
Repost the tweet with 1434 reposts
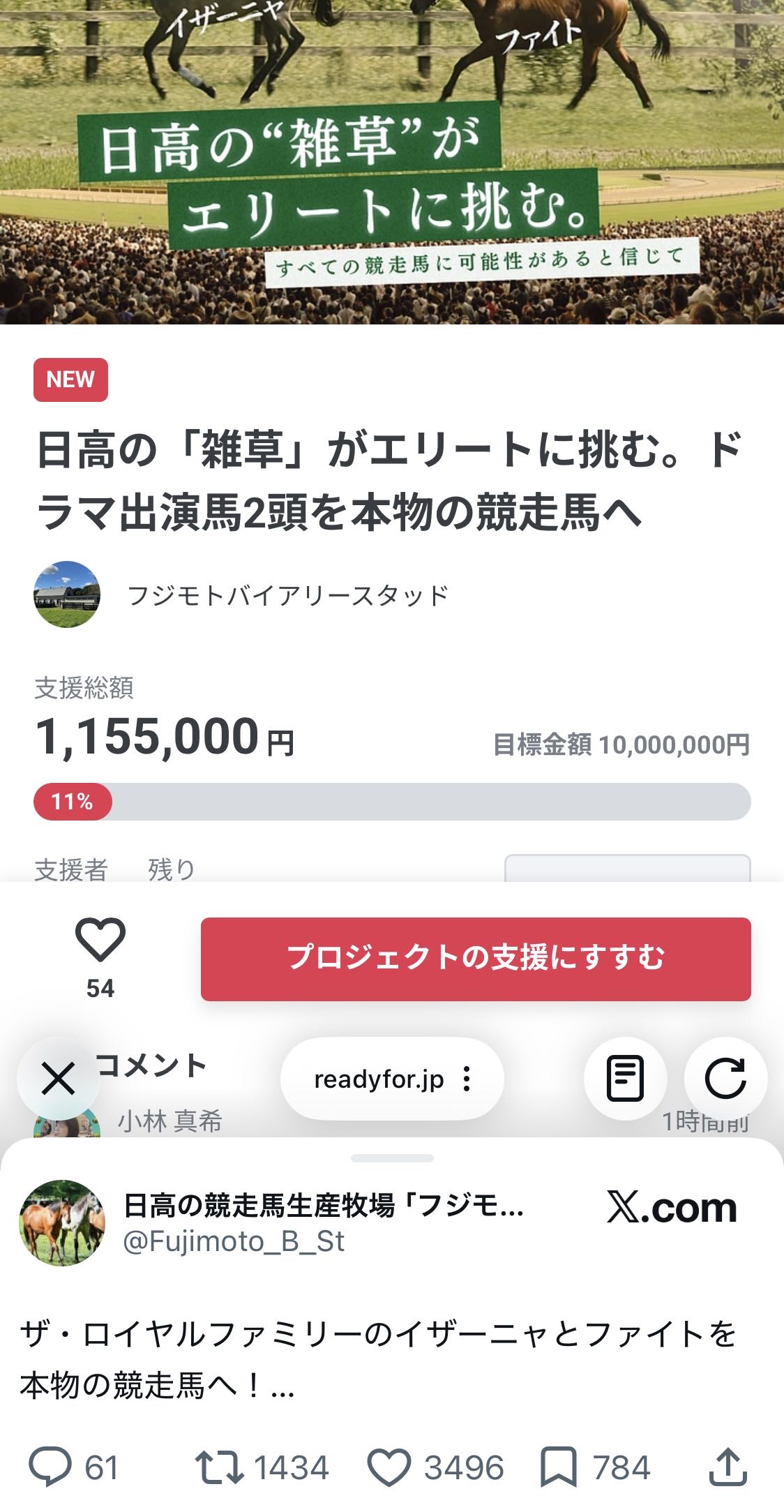219,1466
